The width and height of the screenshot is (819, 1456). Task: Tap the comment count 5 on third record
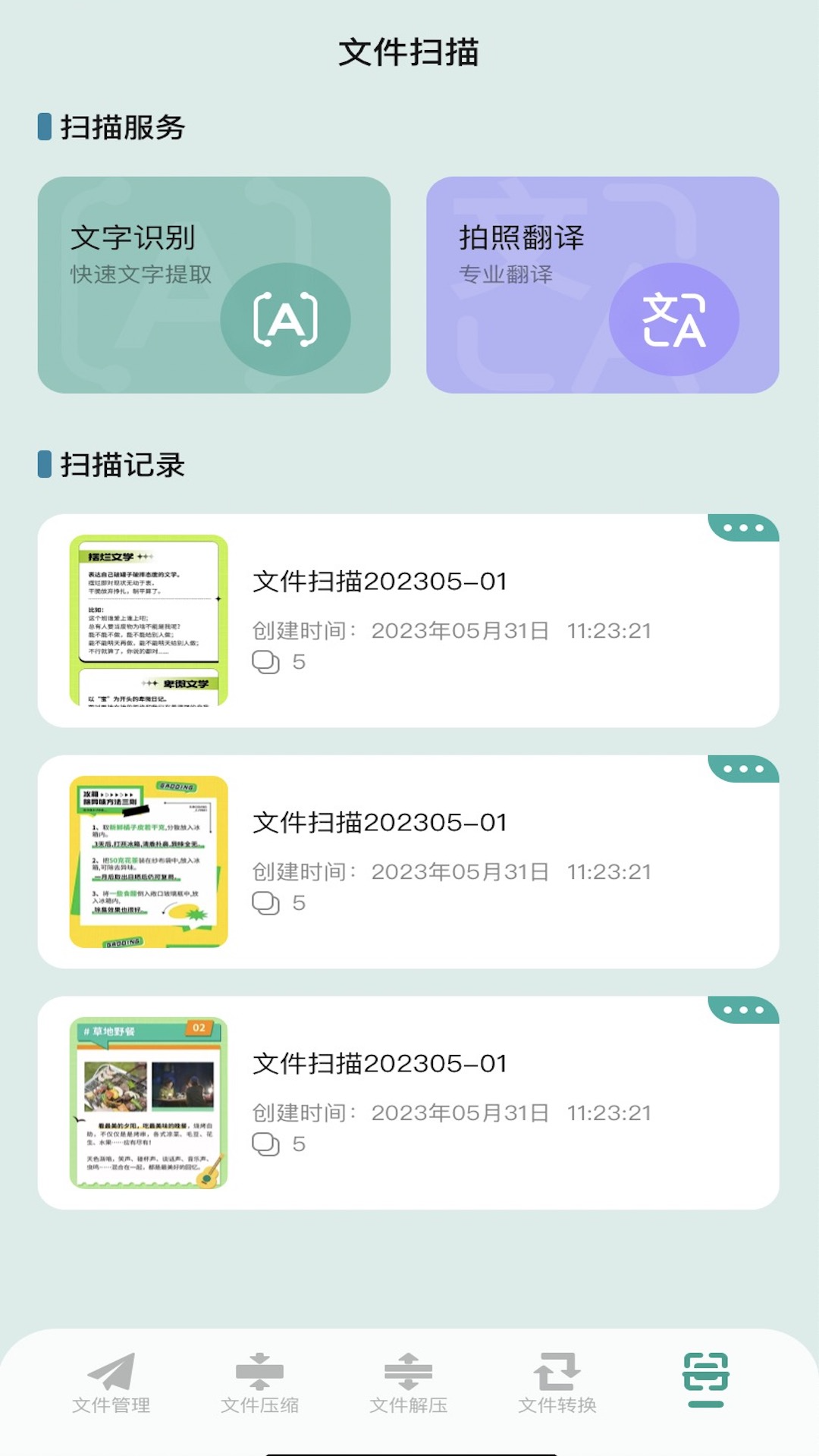pyautogui.click(x=300, y=1143)
